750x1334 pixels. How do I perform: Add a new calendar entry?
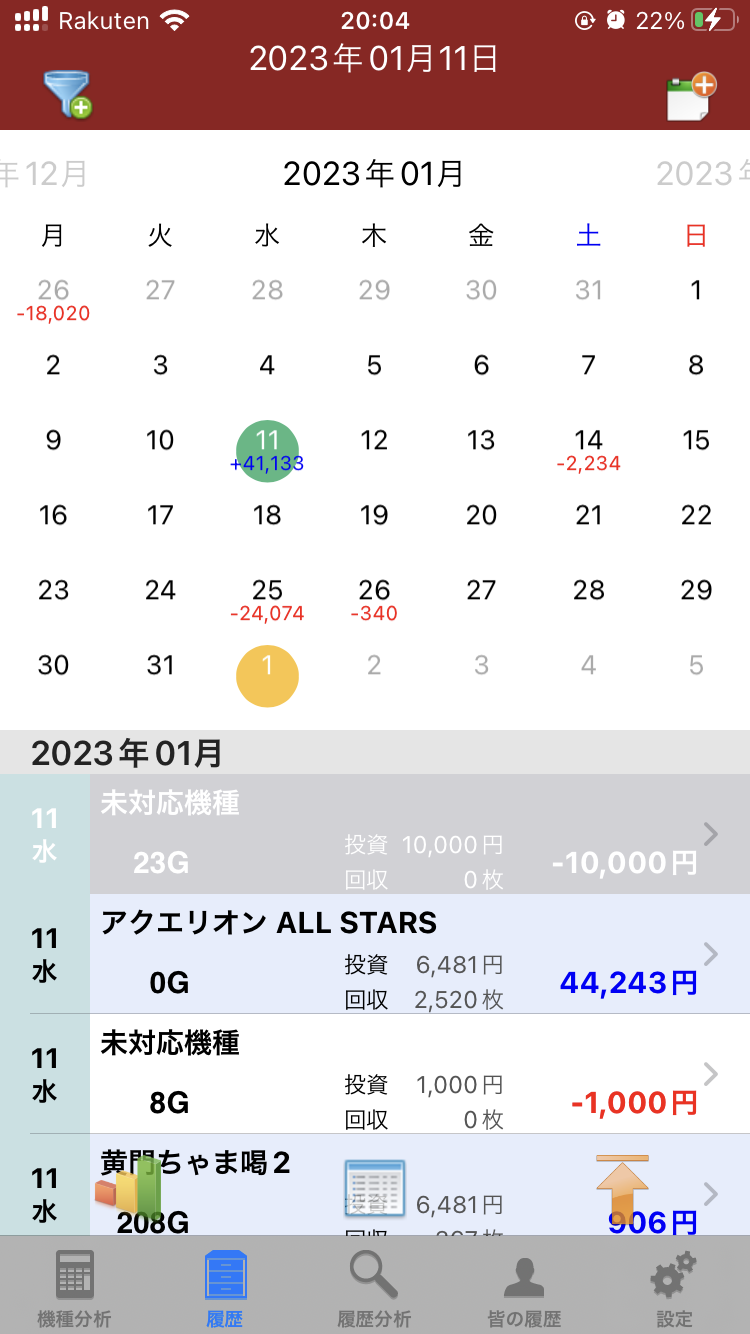[691, 96]
